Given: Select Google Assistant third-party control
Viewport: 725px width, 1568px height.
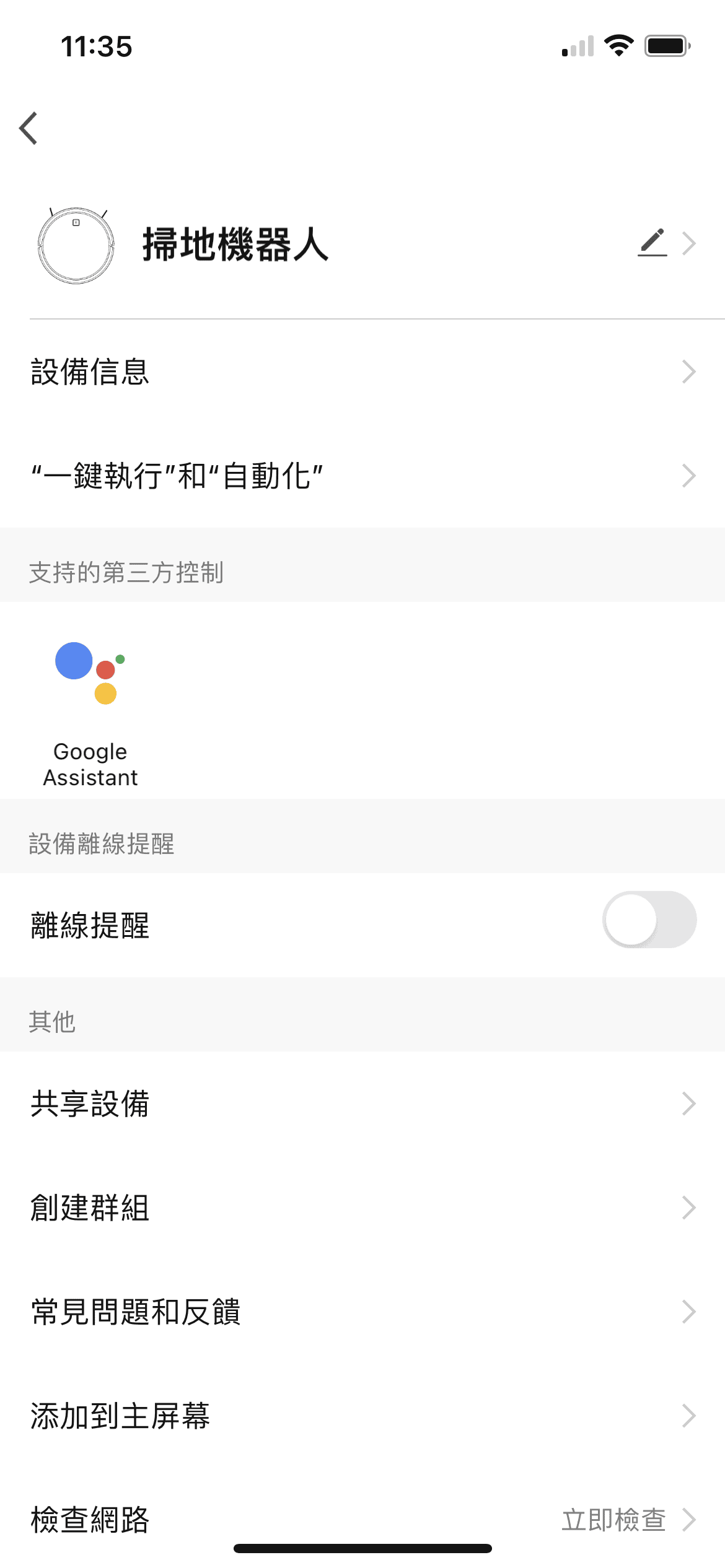Looking at the screenshot, I should point(90,713).
